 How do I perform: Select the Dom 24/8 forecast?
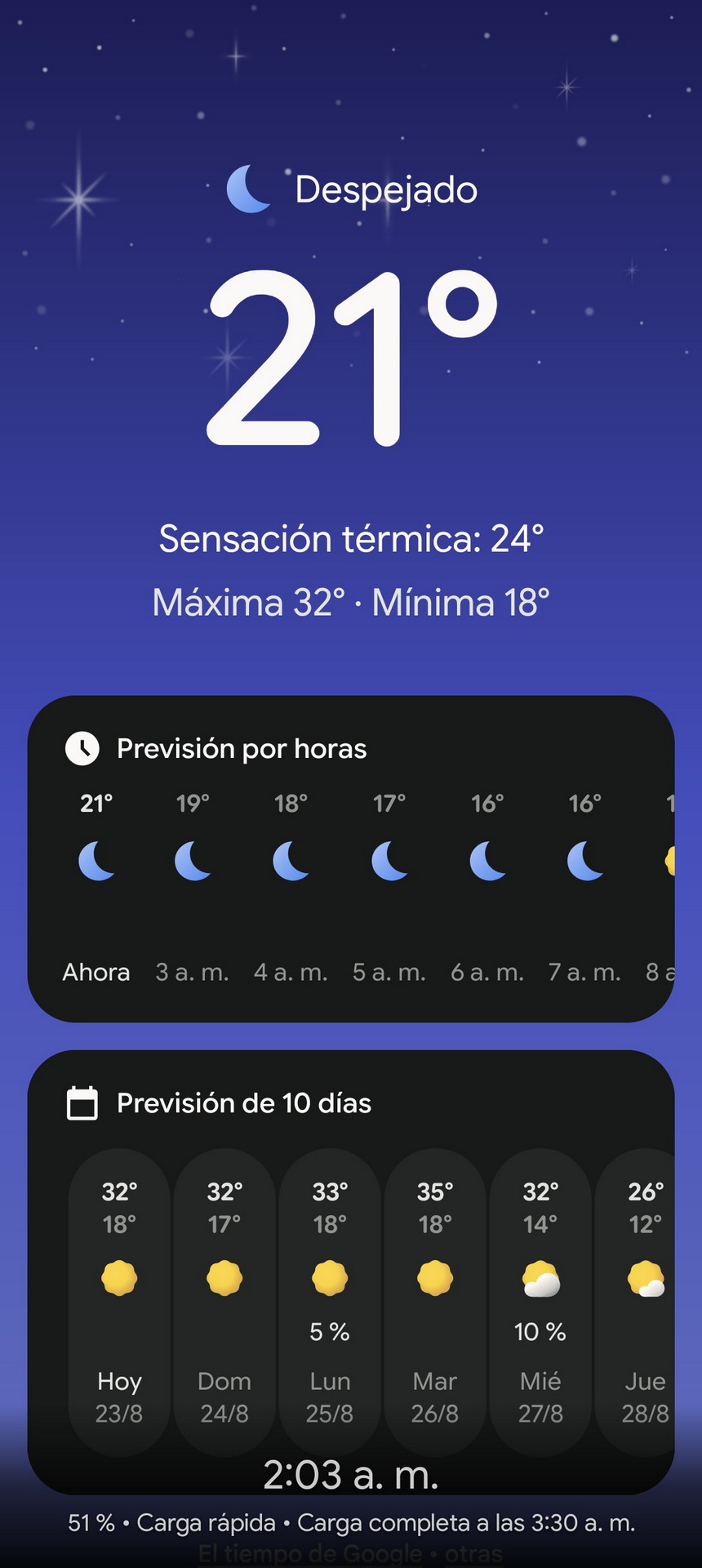(224, 1302)
